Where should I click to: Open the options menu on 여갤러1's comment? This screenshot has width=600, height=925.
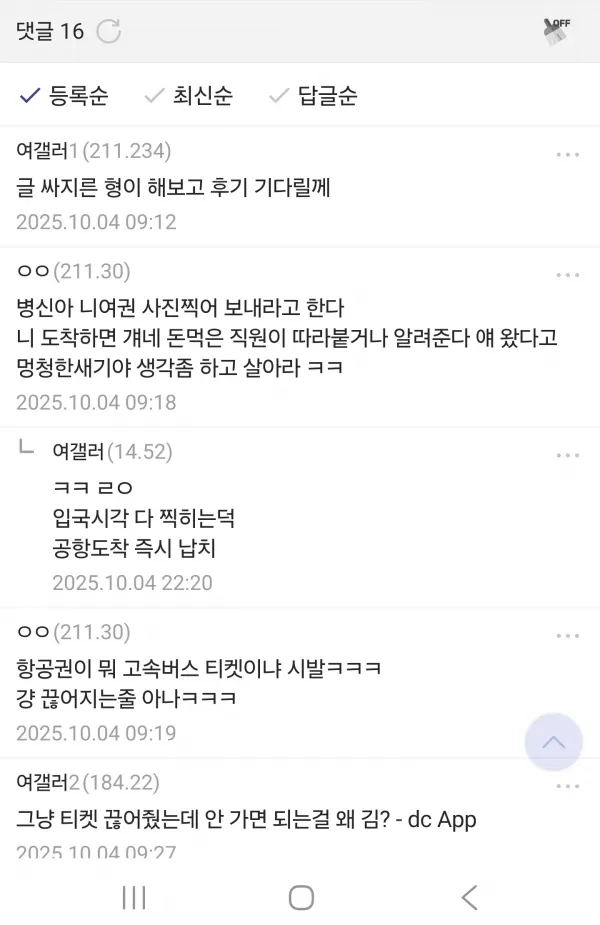point(567,155)
